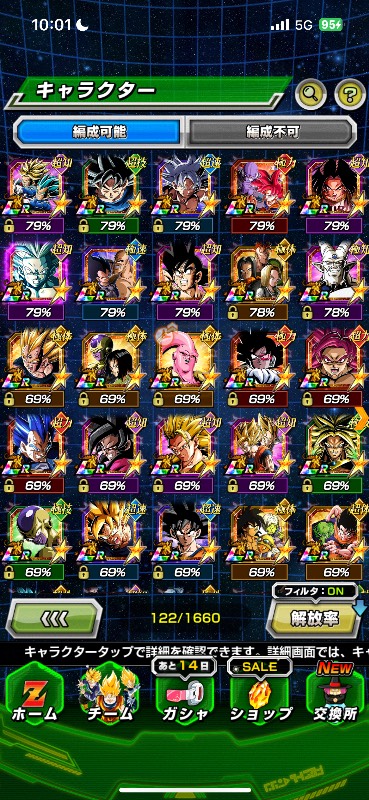Screen dimensions: 369x800
Task: Select the pink Majin Buu character card
Action: tap(184, 367)
